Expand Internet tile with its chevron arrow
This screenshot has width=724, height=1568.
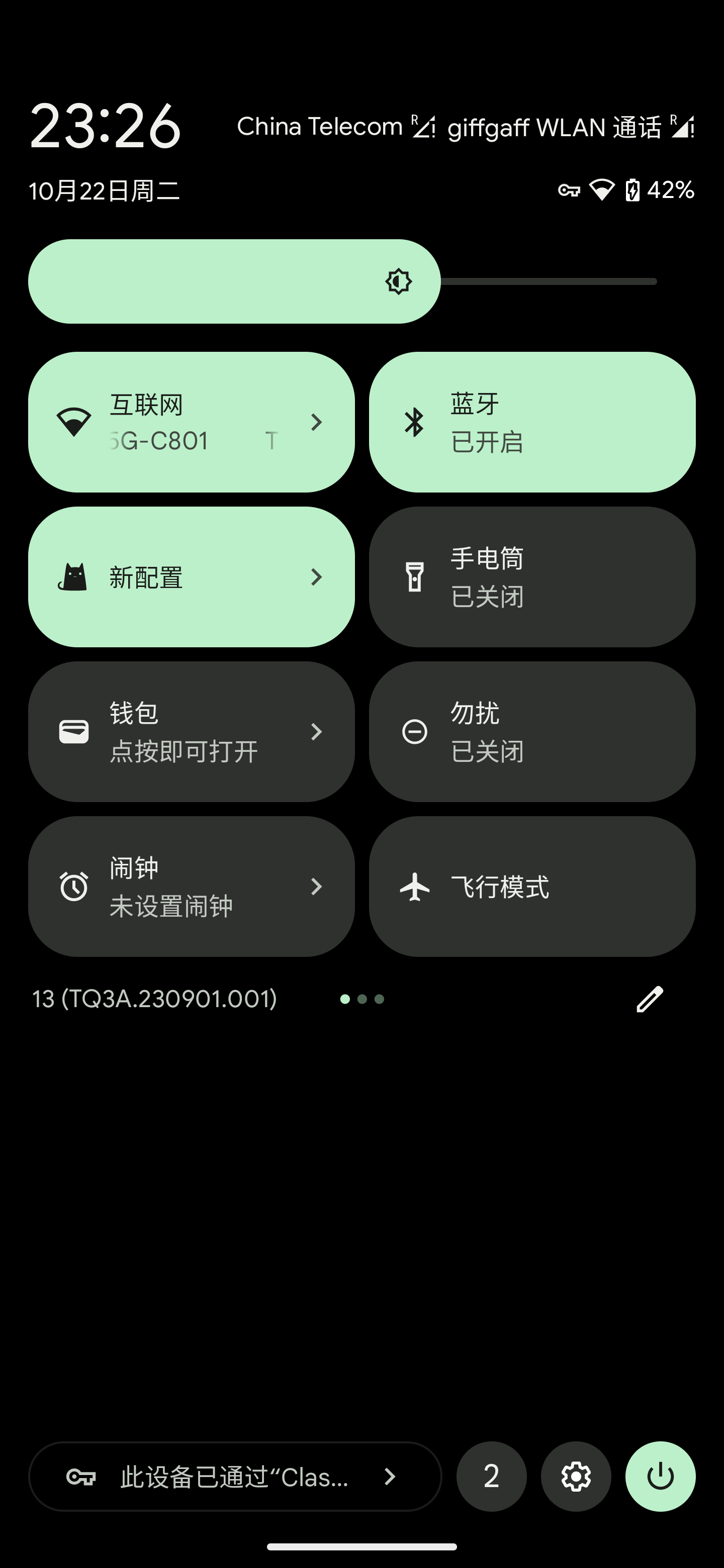pos(317,422)
